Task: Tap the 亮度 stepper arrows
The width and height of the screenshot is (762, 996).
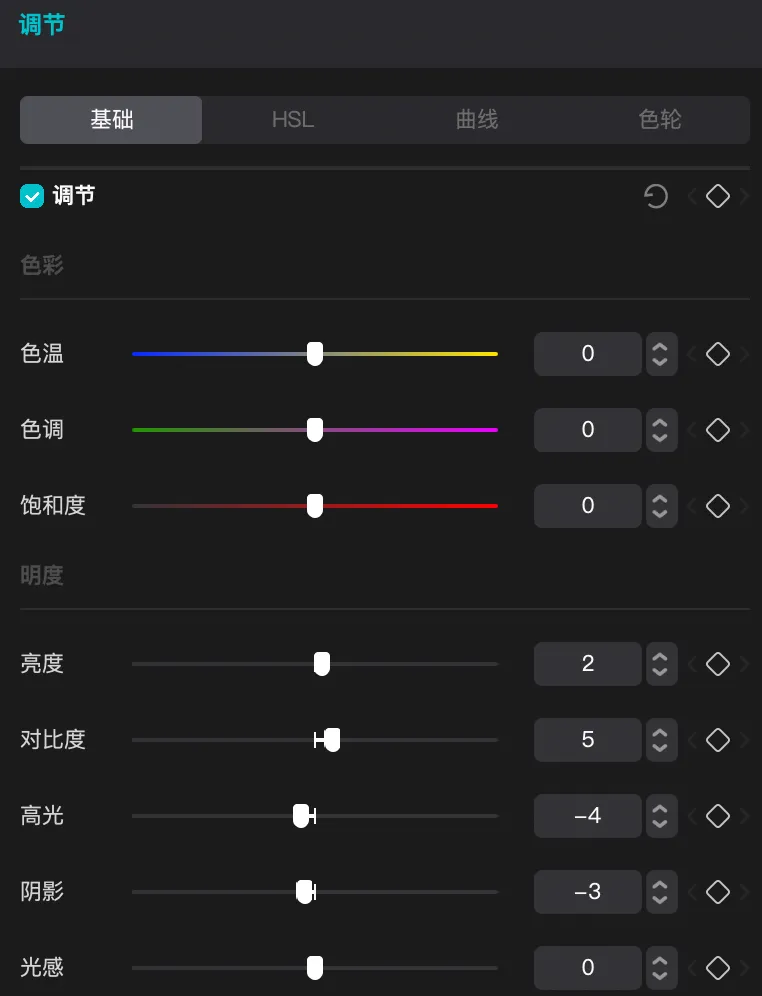Action: coord(660,664)
